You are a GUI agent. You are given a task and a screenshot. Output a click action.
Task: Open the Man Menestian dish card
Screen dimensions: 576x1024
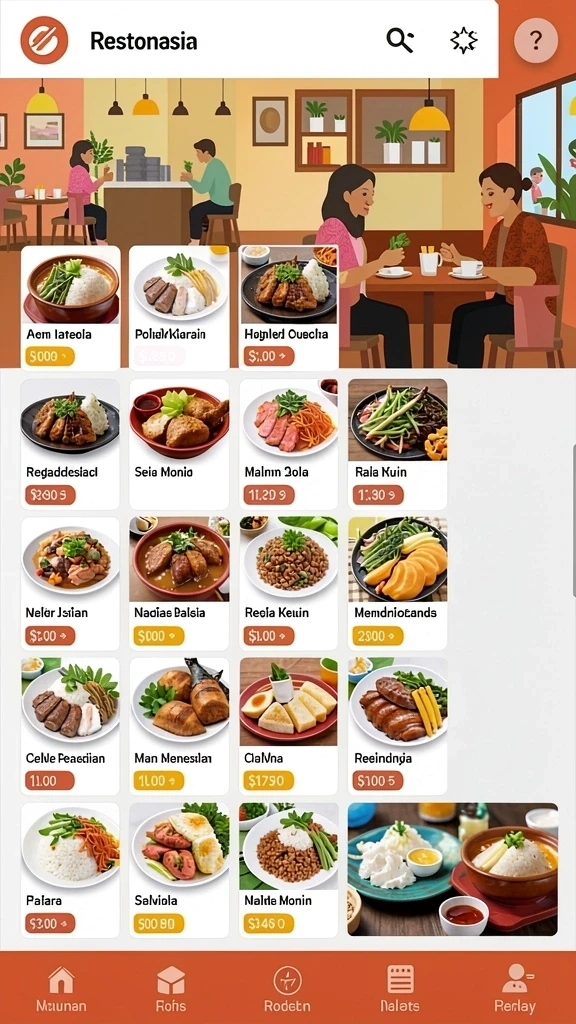179,726
